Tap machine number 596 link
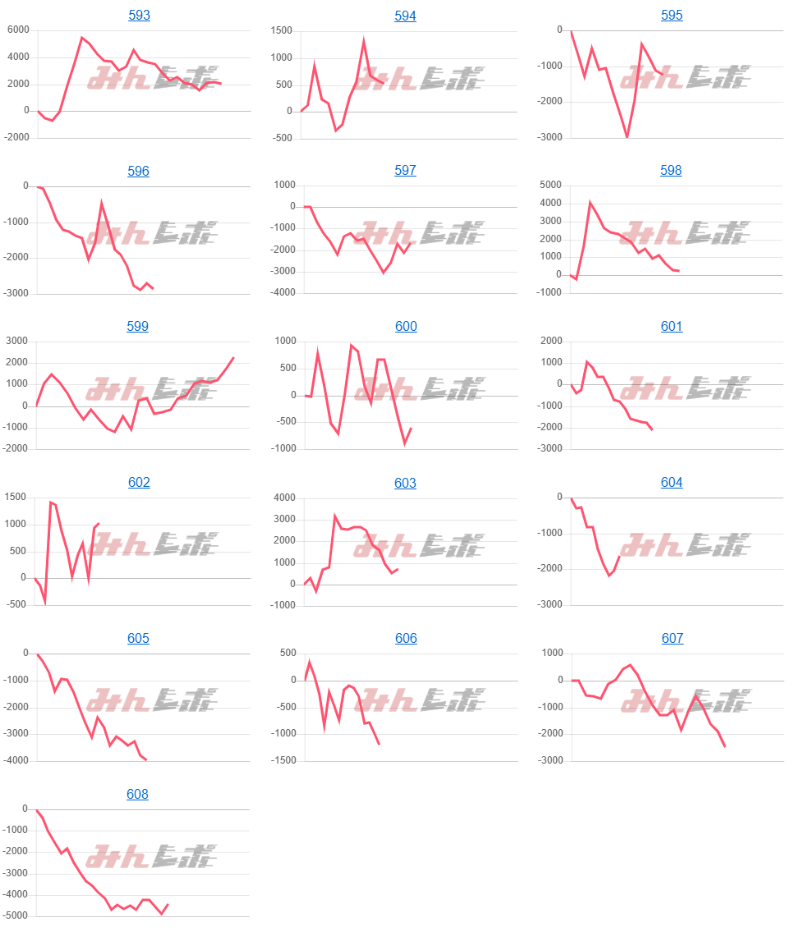Image resolution: width=800 pixels, height=935 pixels. pos(138,171)
